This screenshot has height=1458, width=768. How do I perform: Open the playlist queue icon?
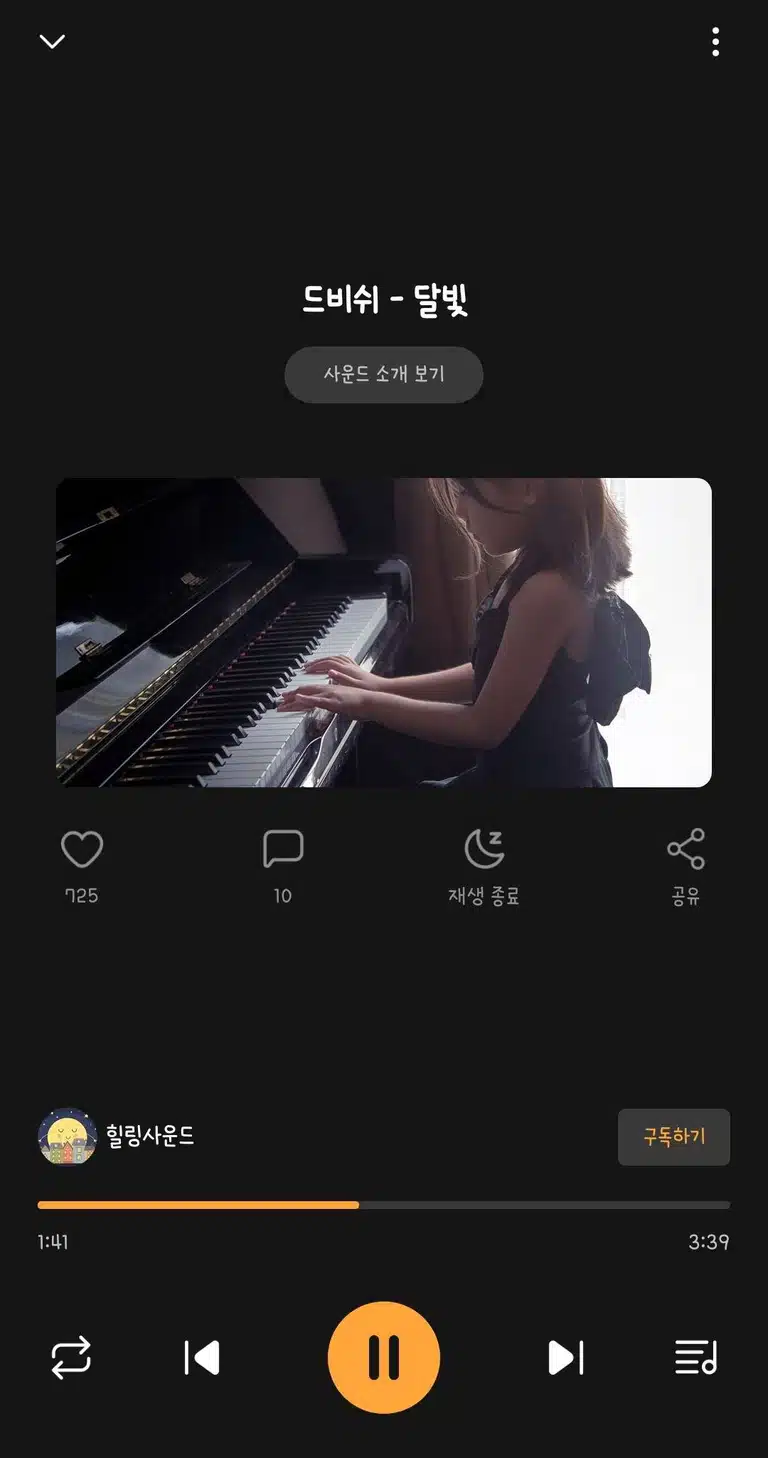point(696,1358)
